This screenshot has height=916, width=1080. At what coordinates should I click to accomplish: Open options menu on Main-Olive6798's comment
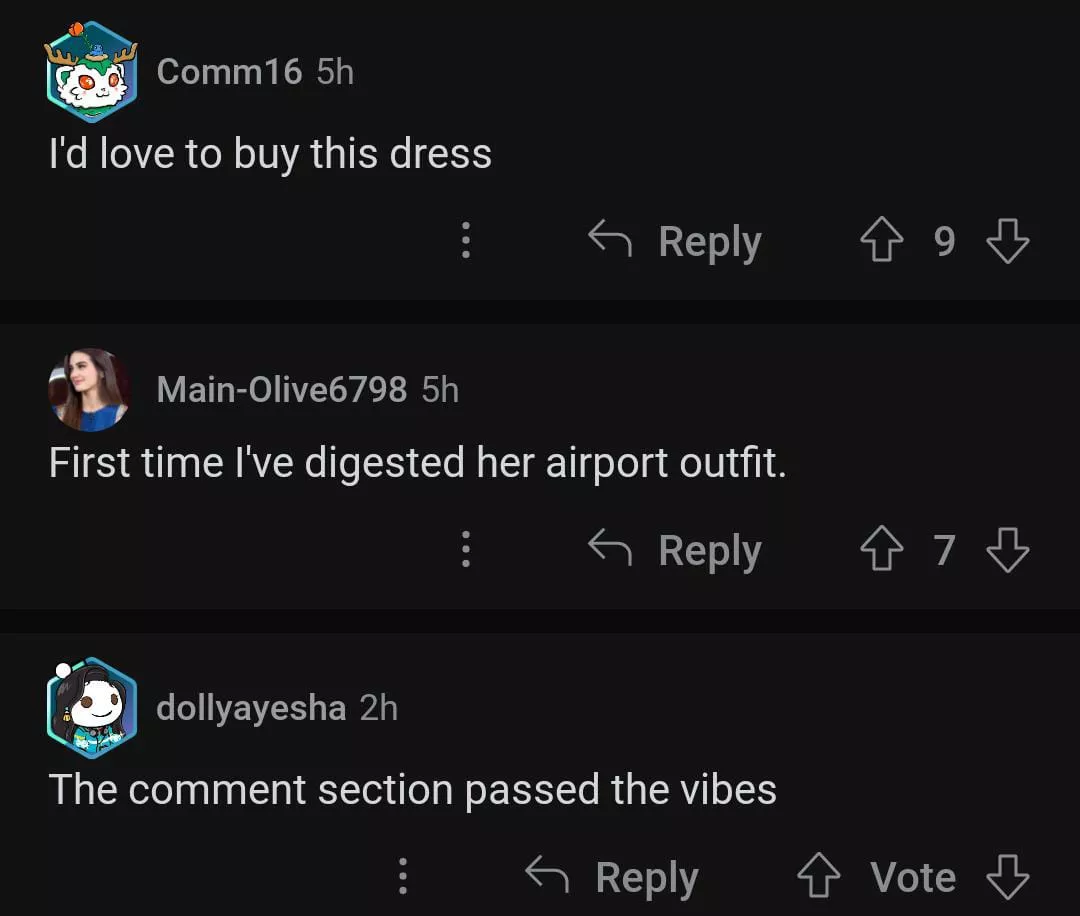click(x=465, y=550)
